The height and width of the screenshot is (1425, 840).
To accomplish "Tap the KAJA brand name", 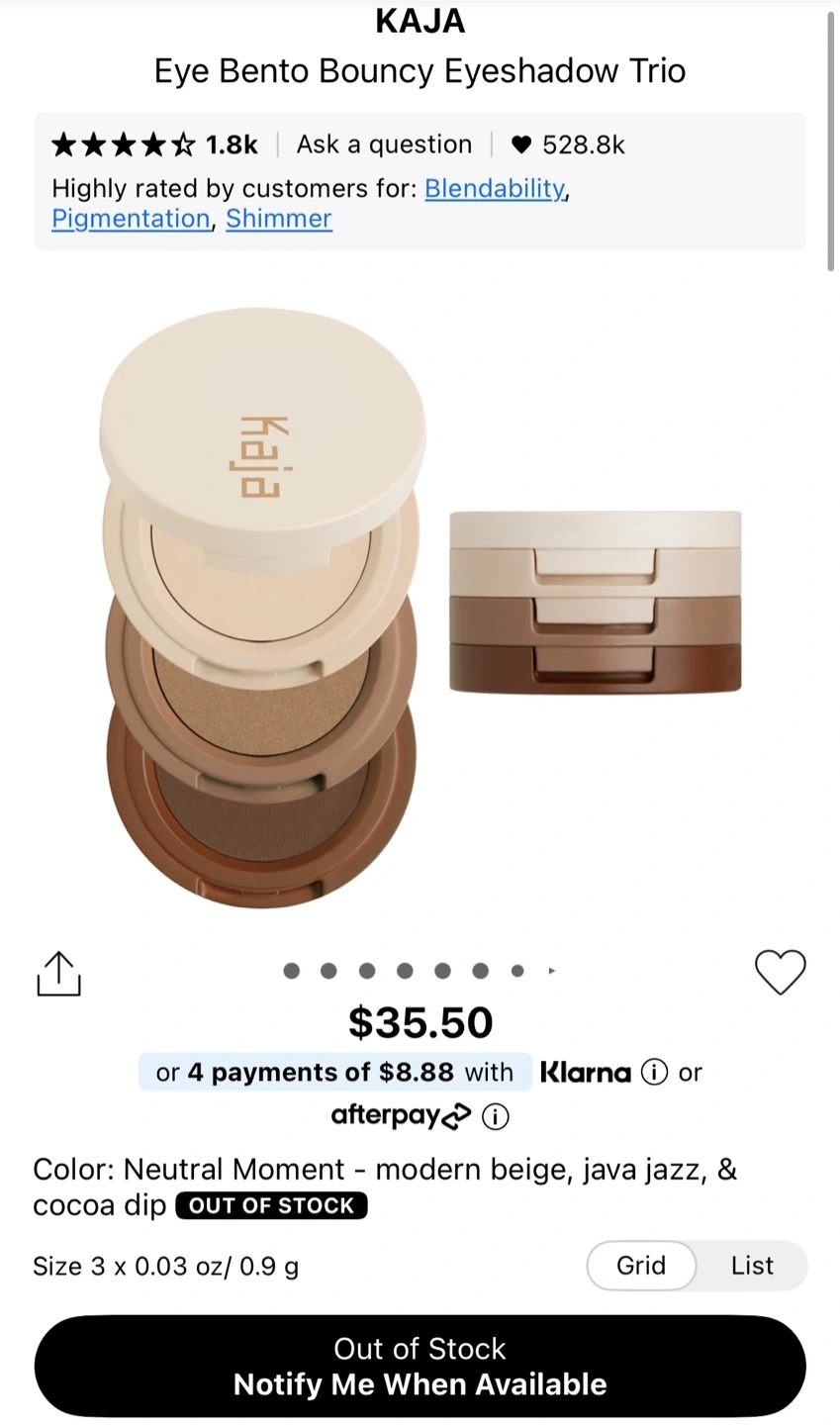I will point(420,21).
